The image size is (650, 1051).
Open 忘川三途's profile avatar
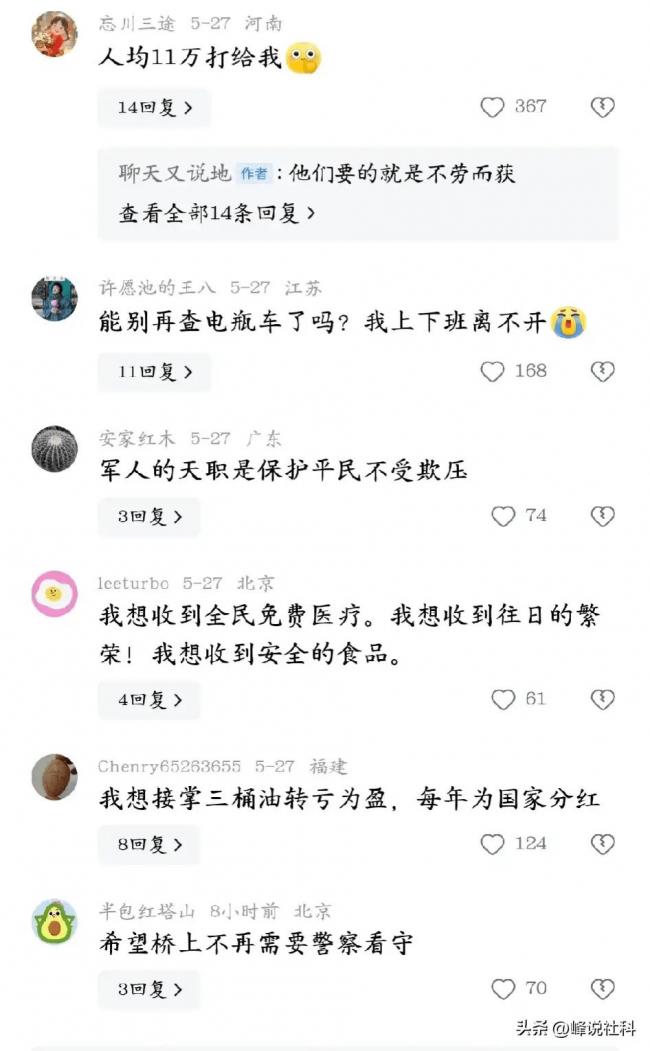pyautogui.click(x=55, y=34)
